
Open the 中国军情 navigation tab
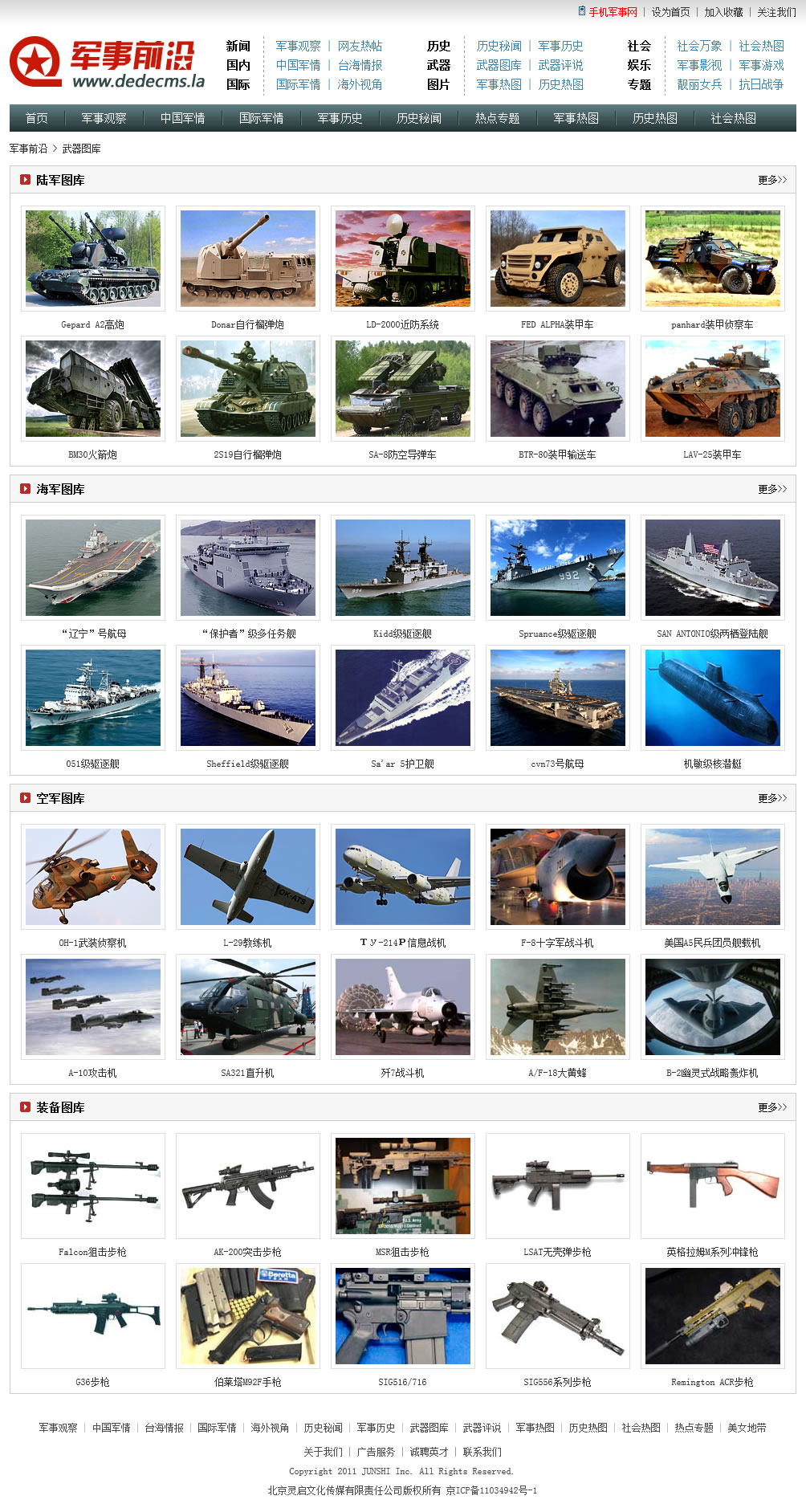click(182, 118)
